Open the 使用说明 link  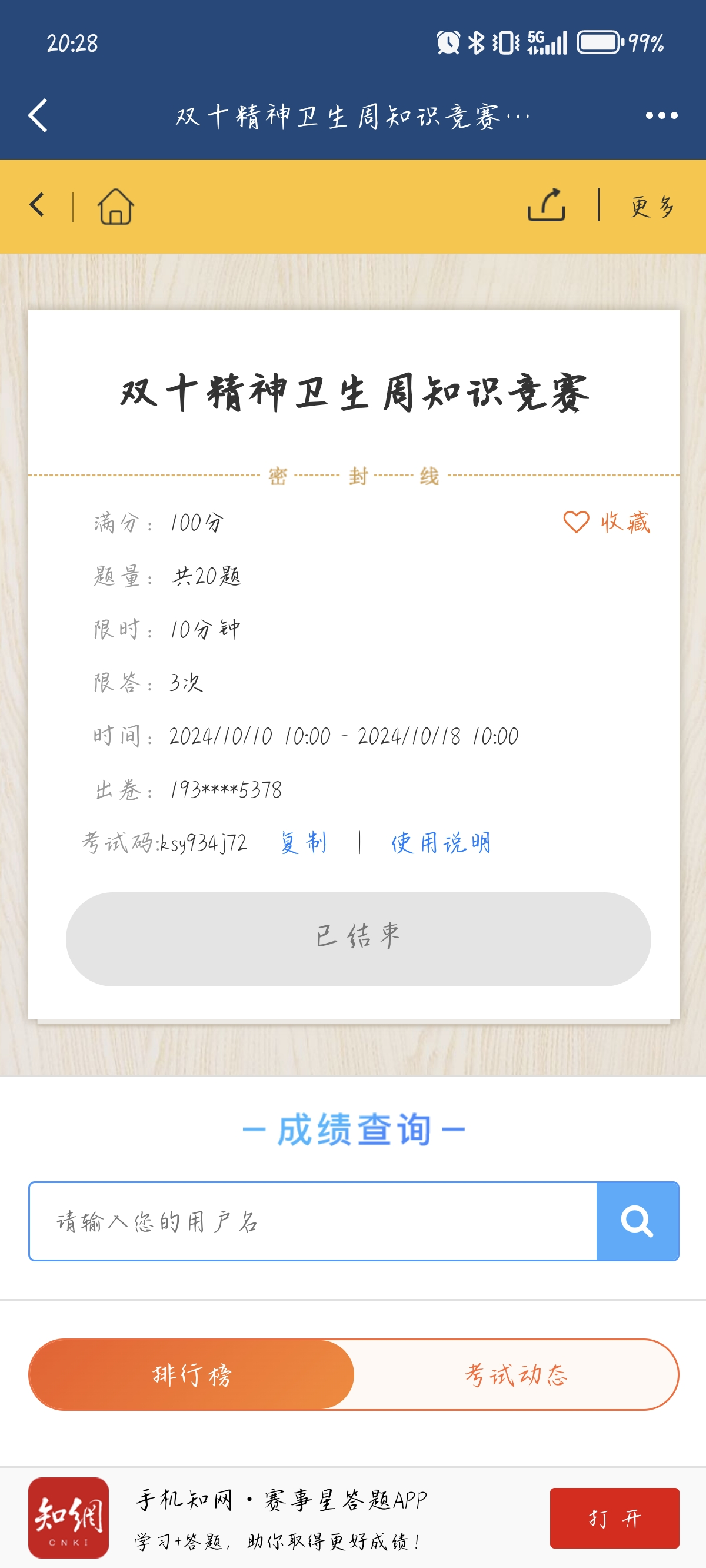tap(441, 843)
